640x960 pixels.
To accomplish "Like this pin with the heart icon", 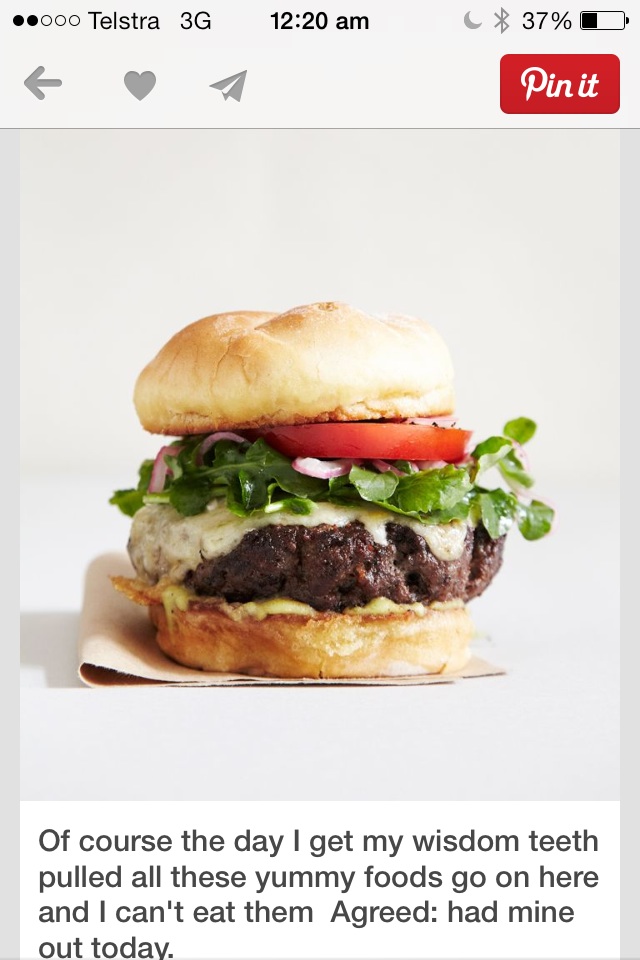I will pyautogui.click(x=140, y=87).
